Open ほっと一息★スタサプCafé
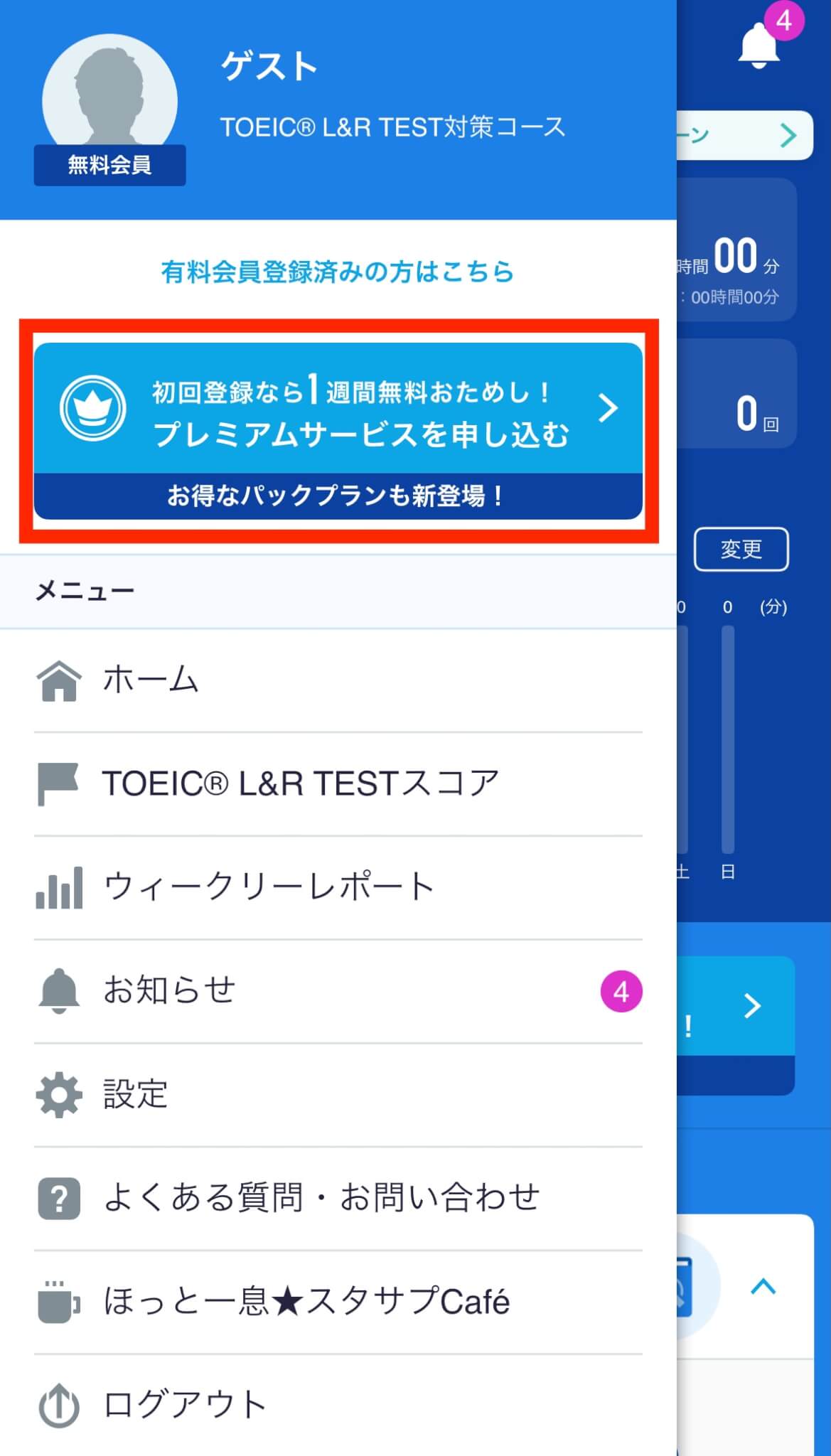Image resolution: width=831 pixels, height=1456 pixels. click(x=338, y=1302)
